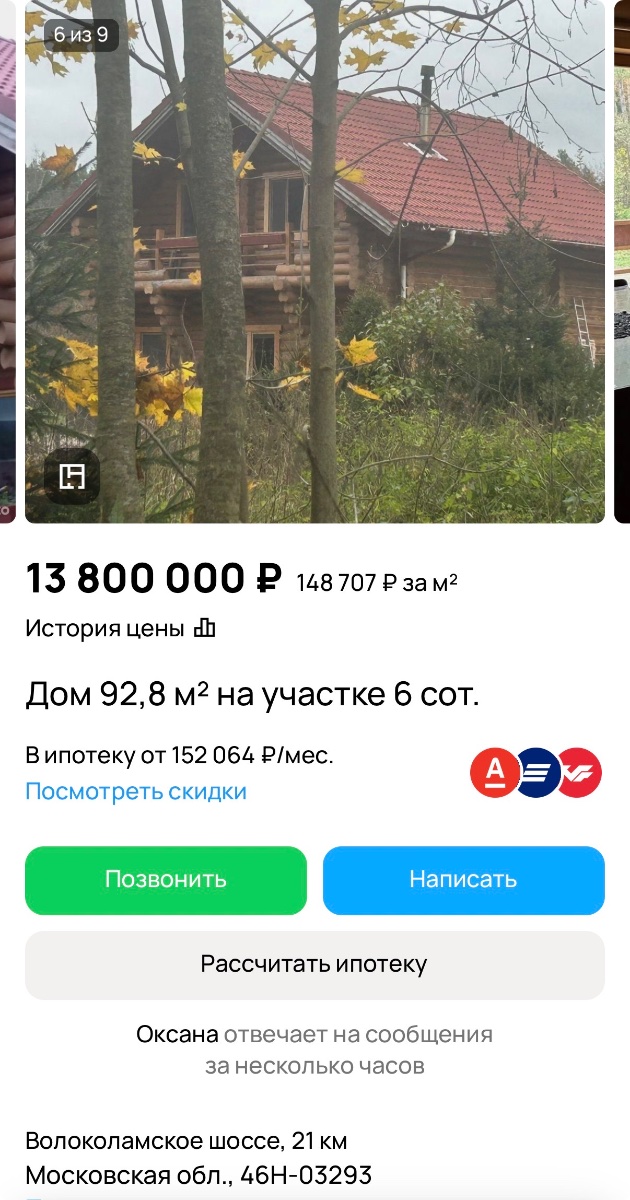This screenshot has width=630, height=1200.
Task: Open the log house photo fullscreen
Action: [315, 261]
